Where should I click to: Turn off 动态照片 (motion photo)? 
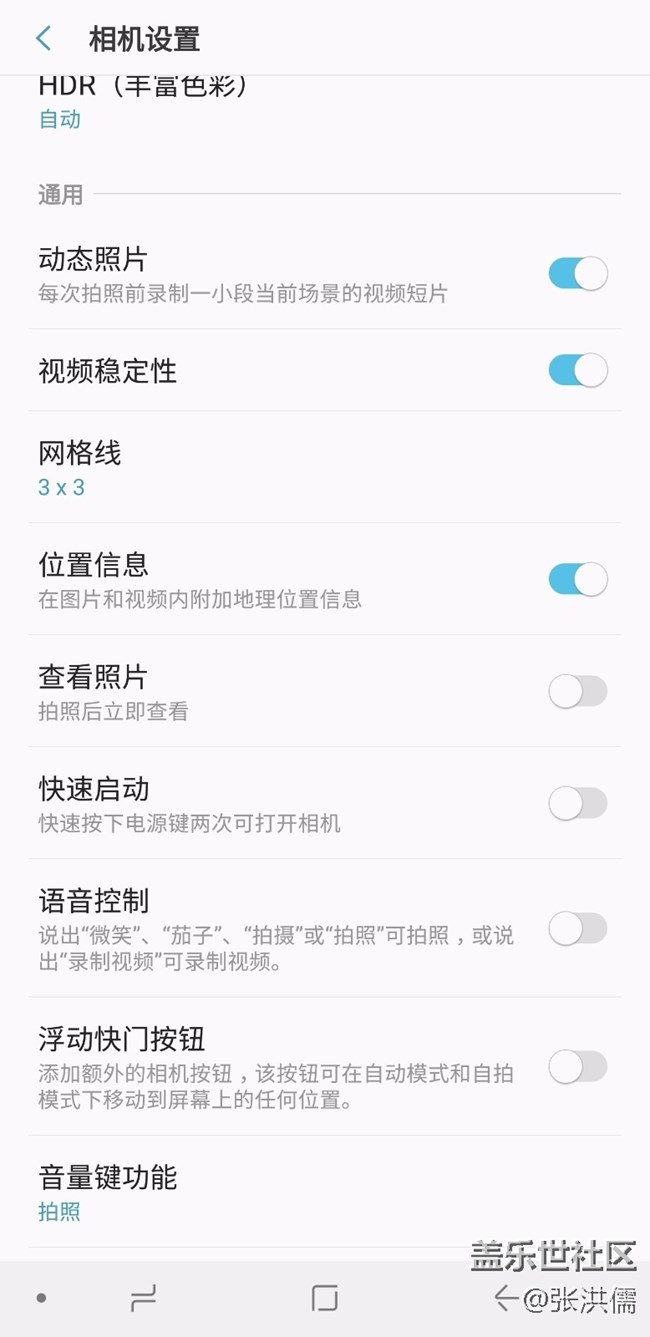tap(577, 273)
